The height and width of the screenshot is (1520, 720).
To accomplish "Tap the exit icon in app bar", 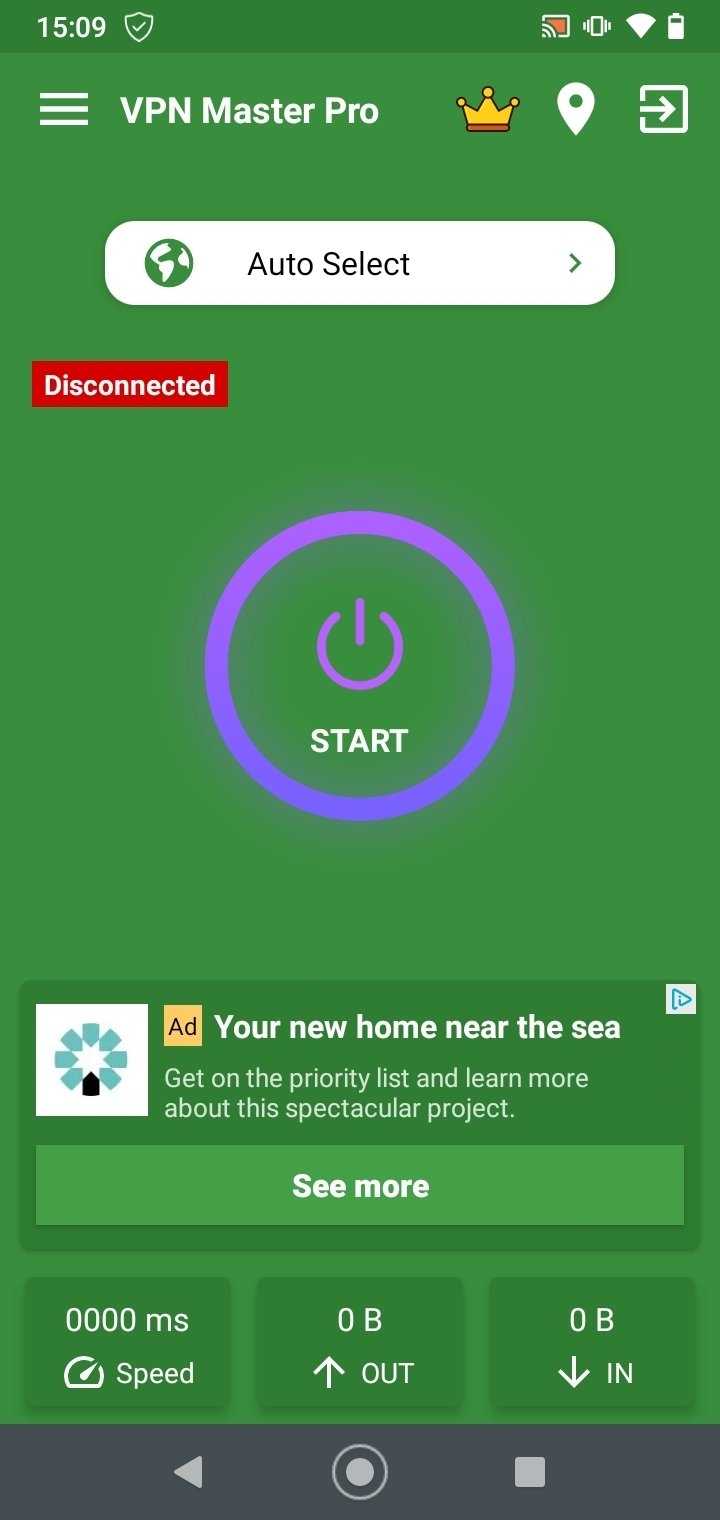I will pos(664,110).
